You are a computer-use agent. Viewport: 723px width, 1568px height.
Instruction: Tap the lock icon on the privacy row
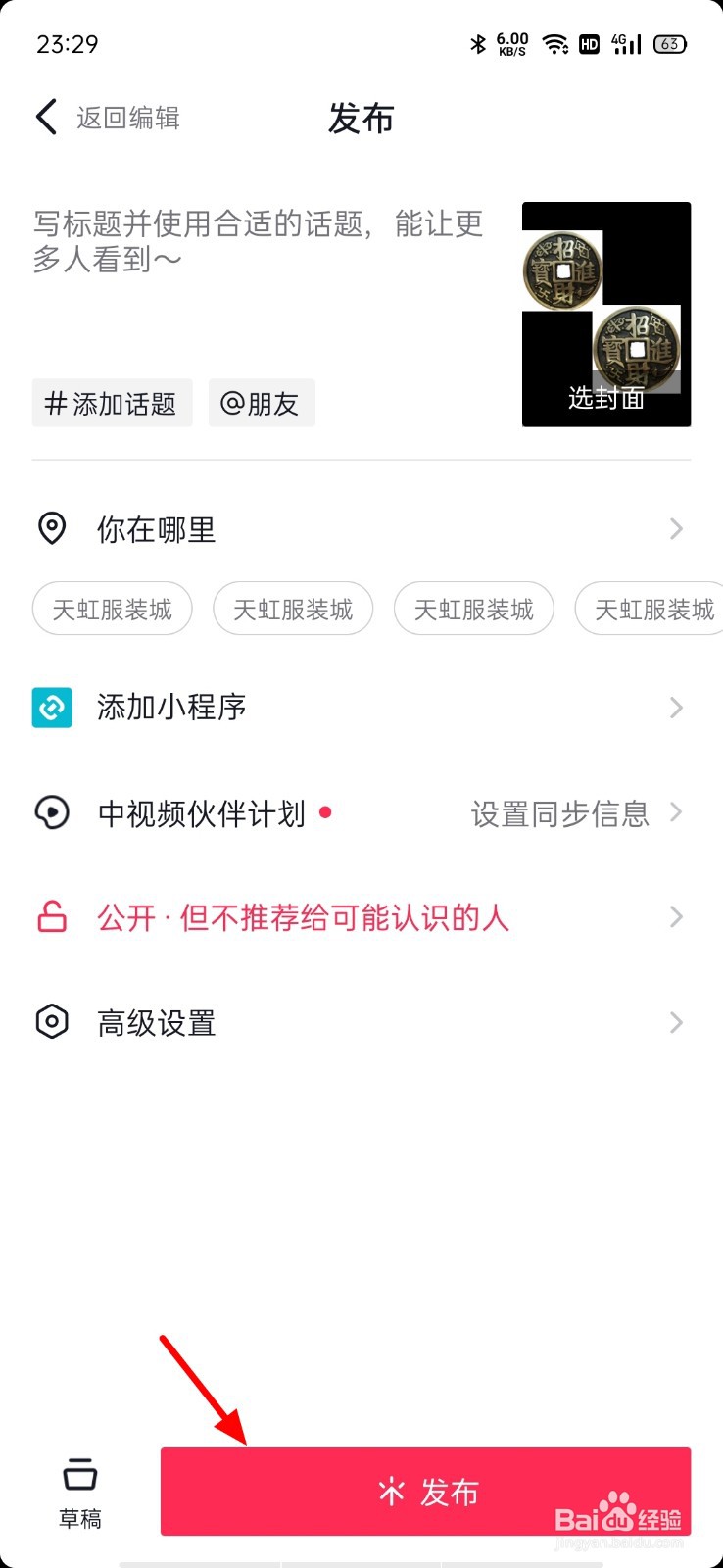[52, 917]
